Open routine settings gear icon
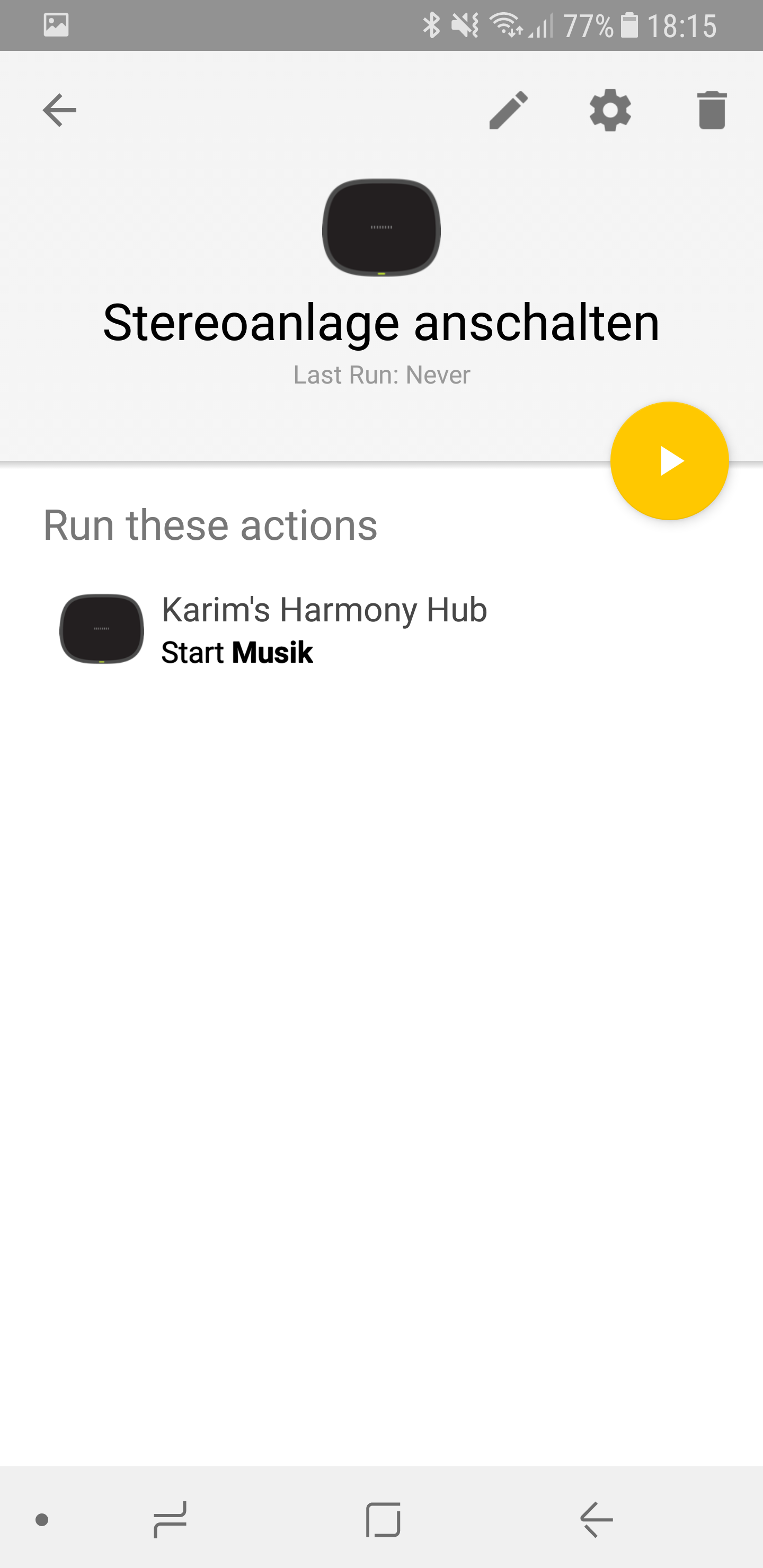This screenshot has height=1568, width=763. click(x=610, y=110)
